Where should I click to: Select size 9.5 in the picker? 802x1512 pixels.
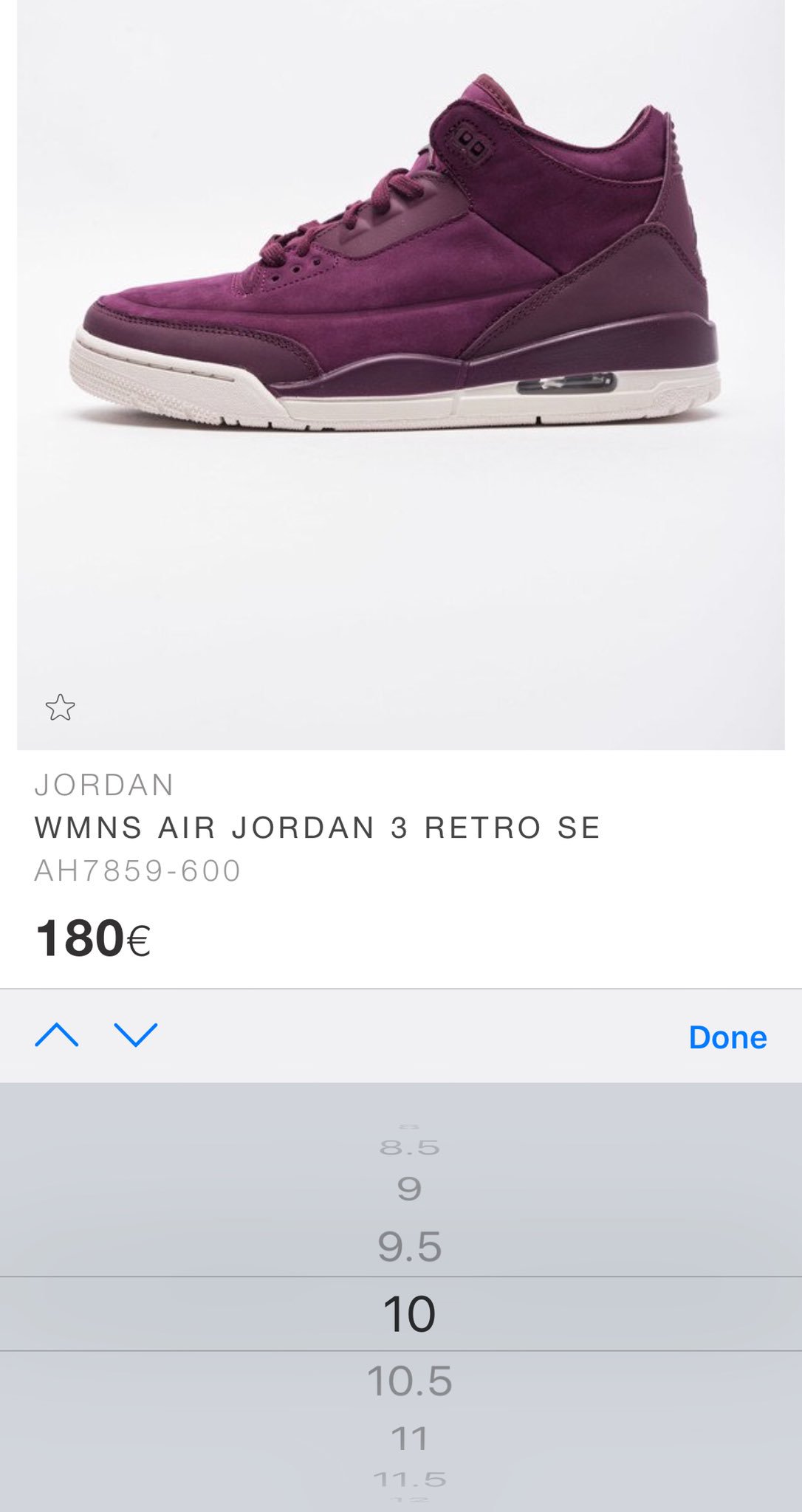tap(410, 1247)
